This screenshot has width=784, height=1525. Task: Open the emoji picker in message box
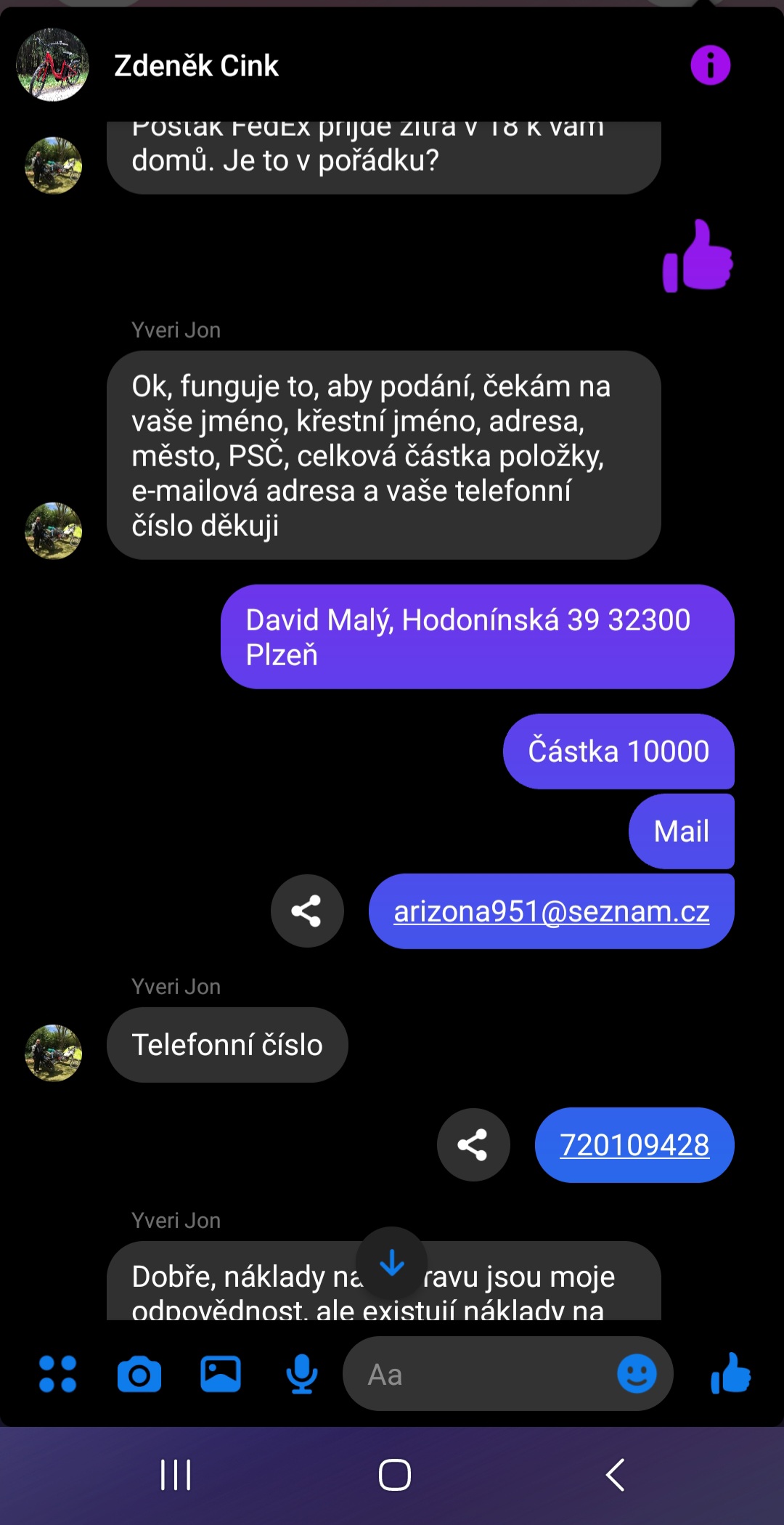click(x=637, y=1374)
